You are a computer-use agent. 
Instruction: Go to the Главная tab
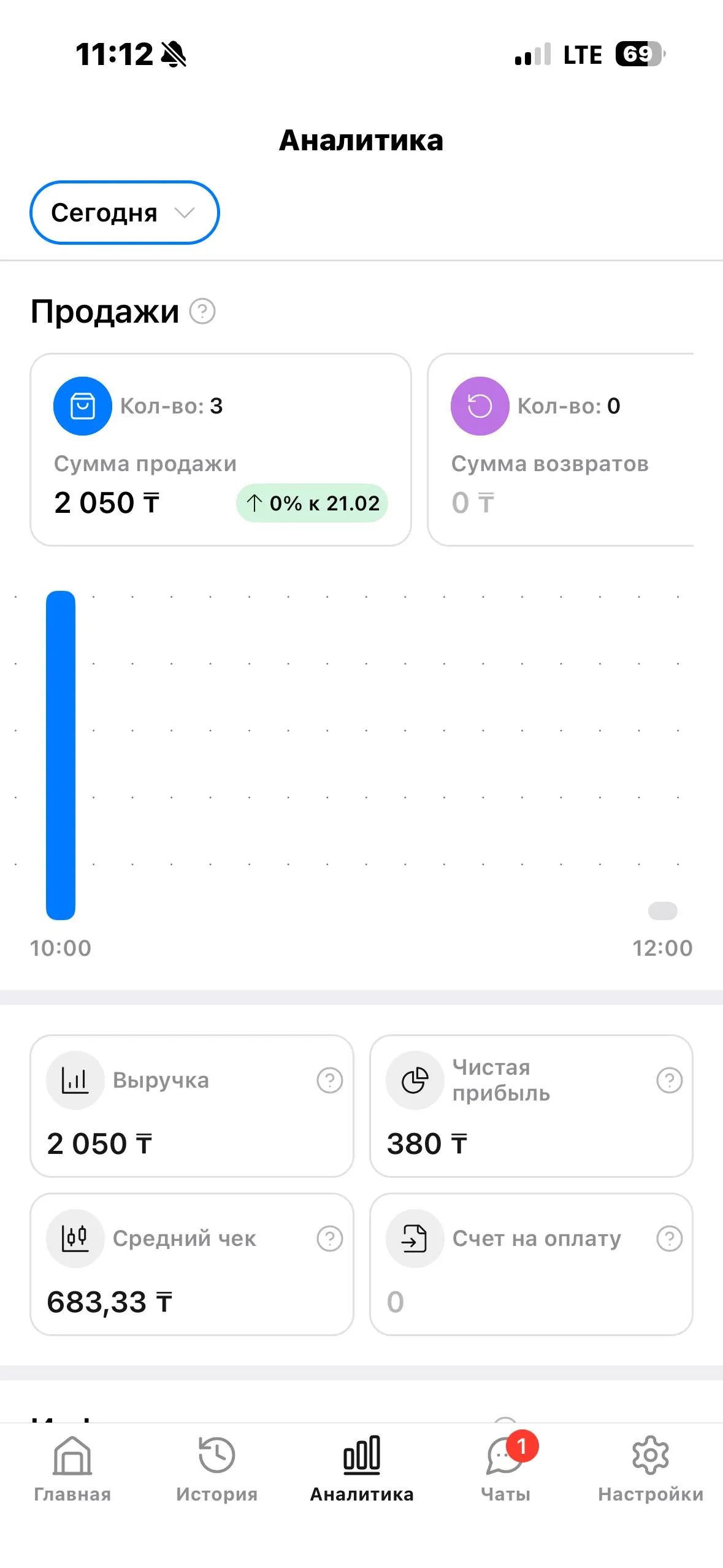(x=72, y=1467)
